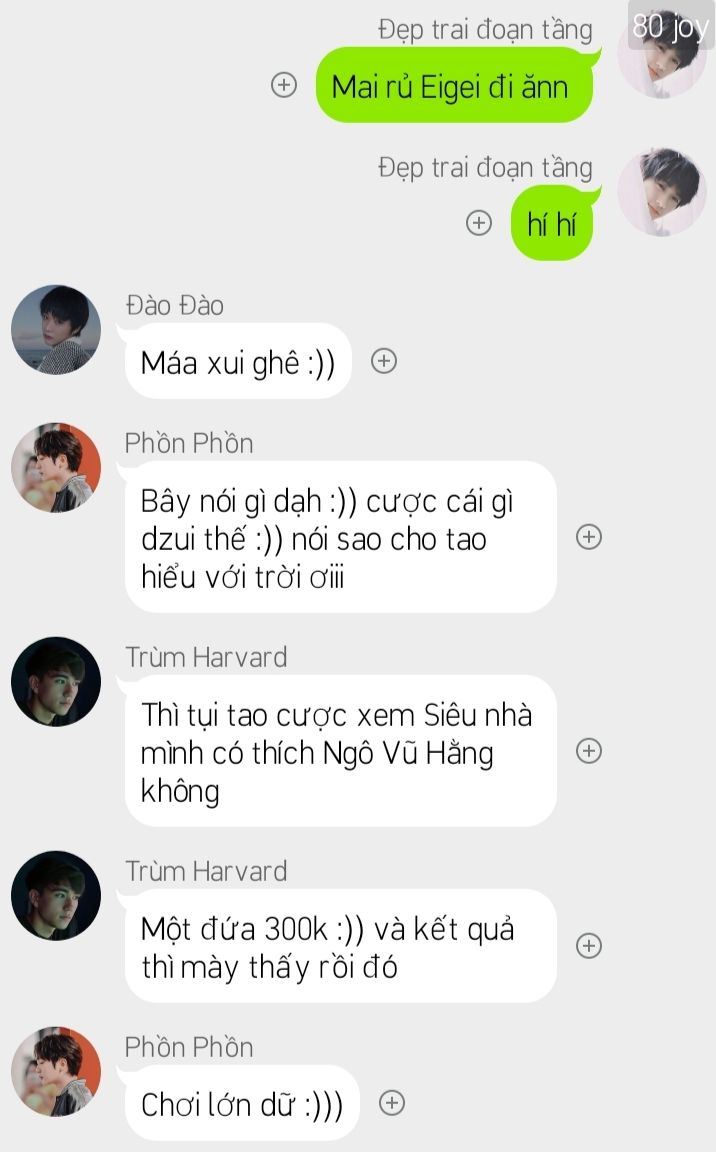Open the sender avatar beside "hí hí"

(662, 192)
